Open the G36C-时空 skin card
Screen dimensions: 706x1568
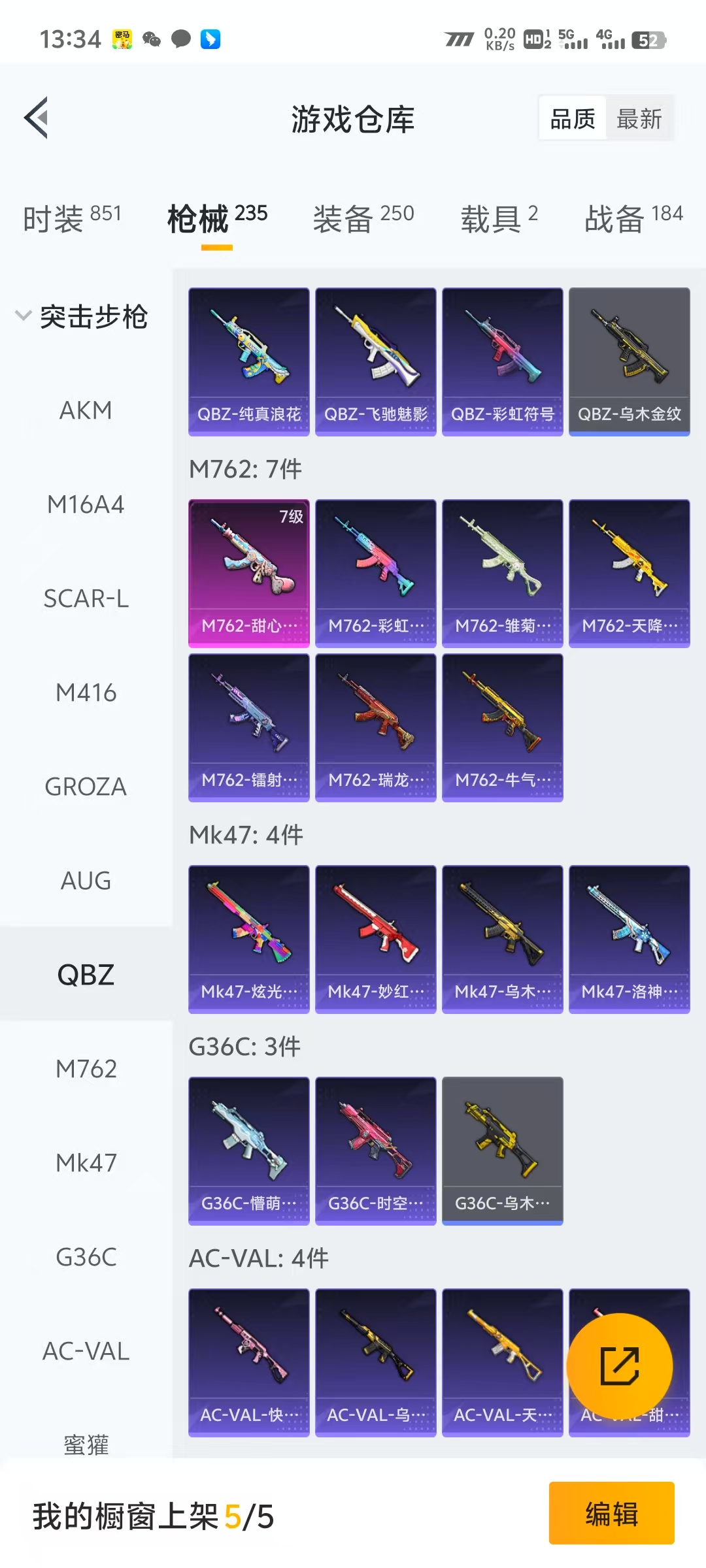click(375, 1151)
